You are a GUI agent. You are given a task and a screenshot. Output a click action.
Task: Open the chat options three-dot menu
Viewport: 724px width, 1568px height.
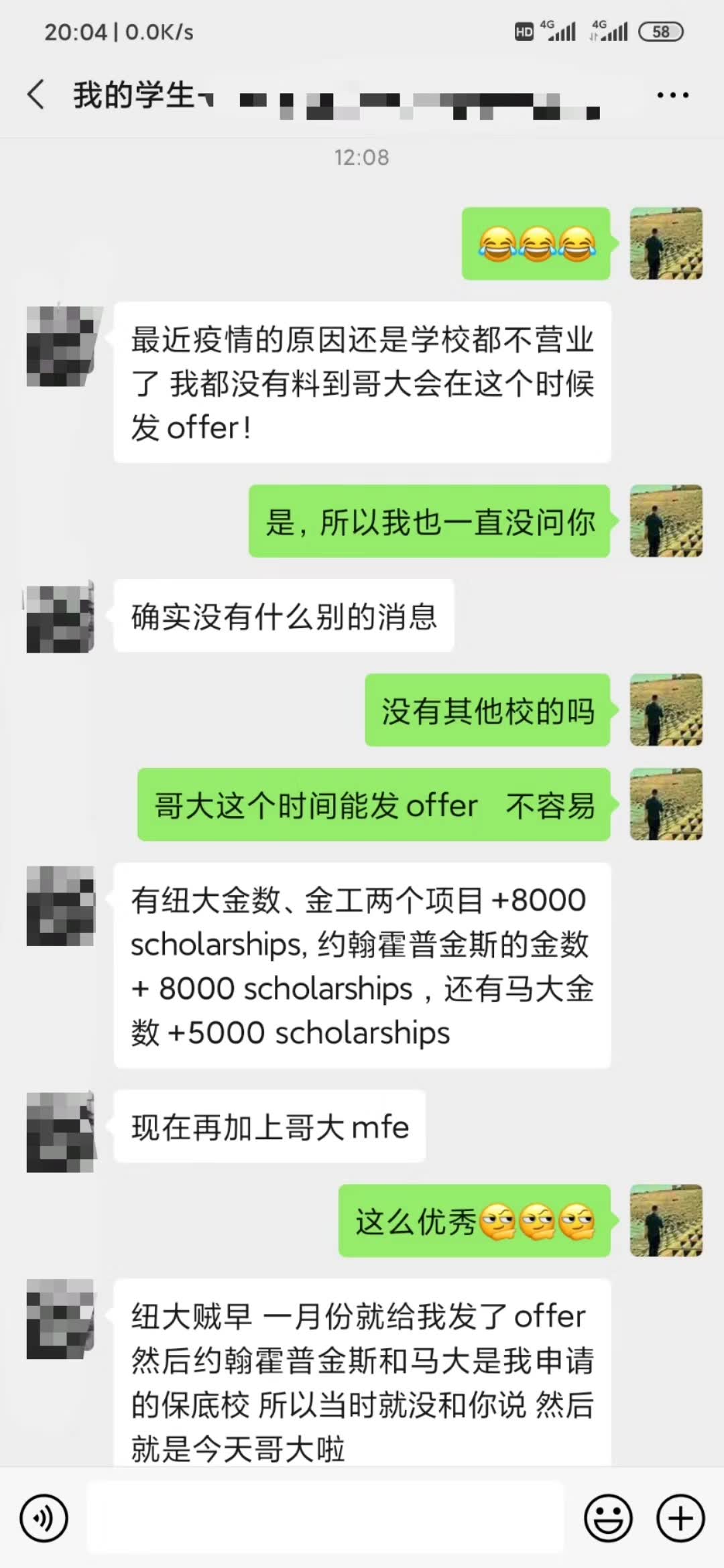coord(672,95)
